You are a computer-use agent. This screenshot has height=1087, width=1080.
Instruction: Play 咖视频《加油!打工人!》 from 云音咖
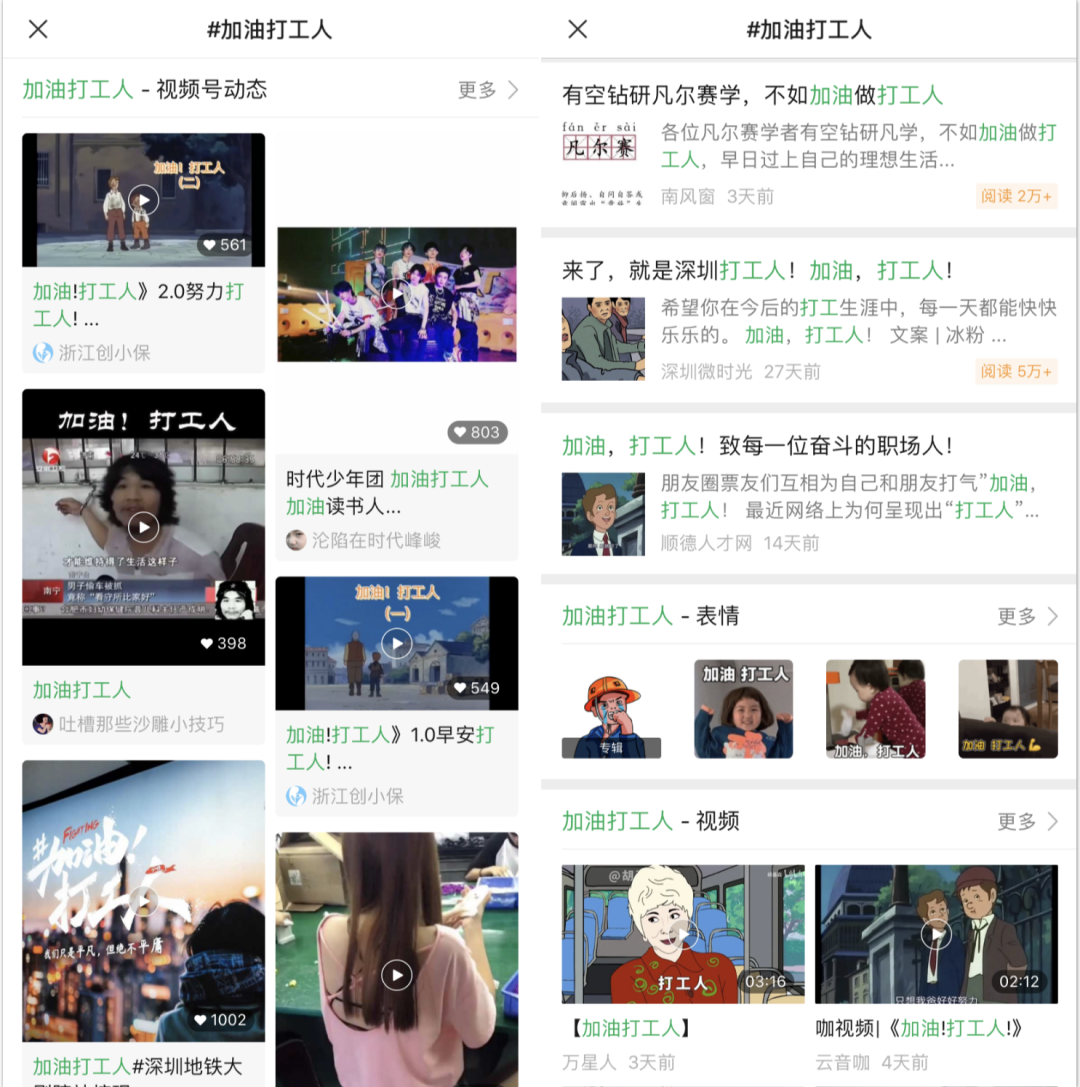coord(936,934)
